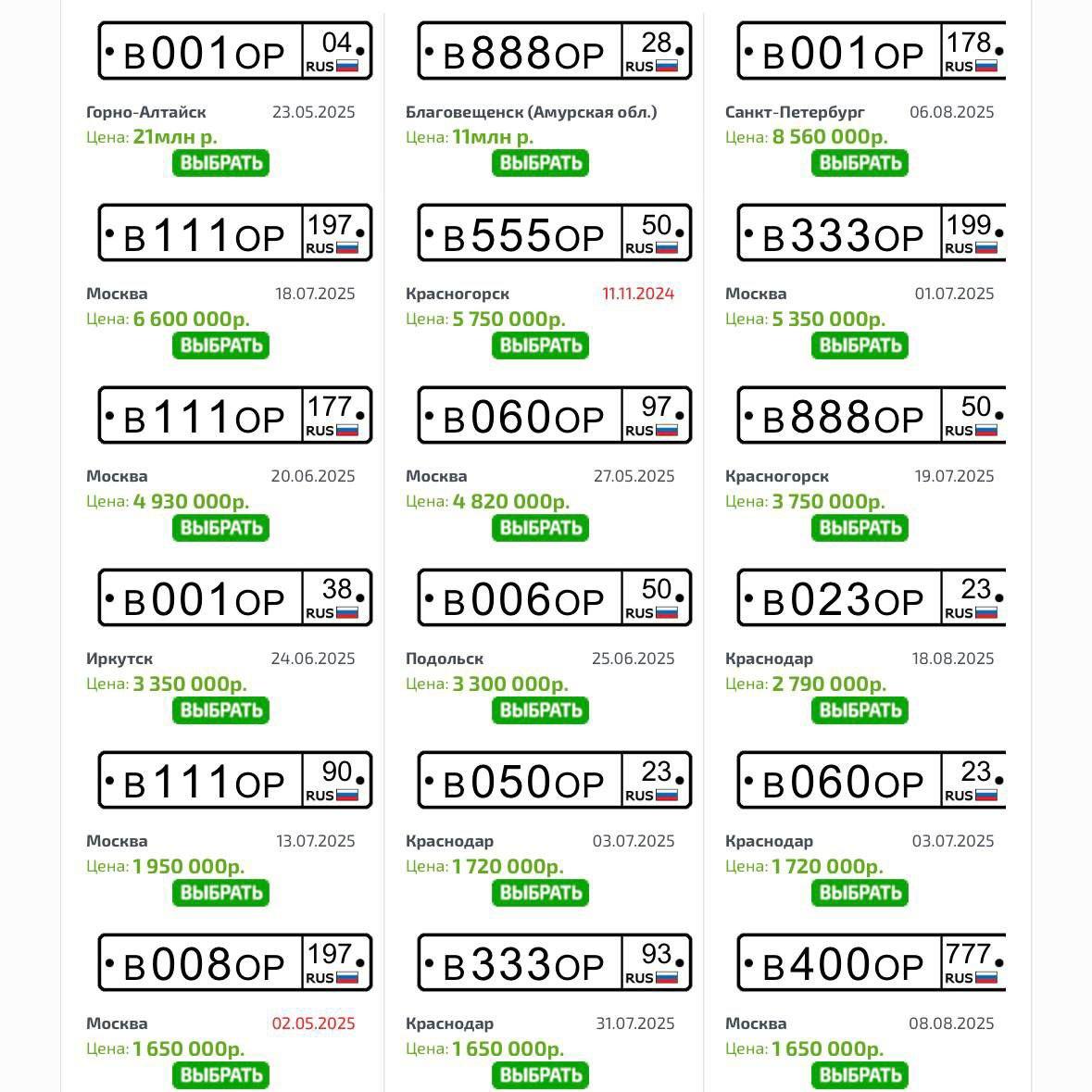Choose the В555ОР 50 plate from Красногорск
This screenshot has height=1092, width=1092.
click(x=540, y=345)
